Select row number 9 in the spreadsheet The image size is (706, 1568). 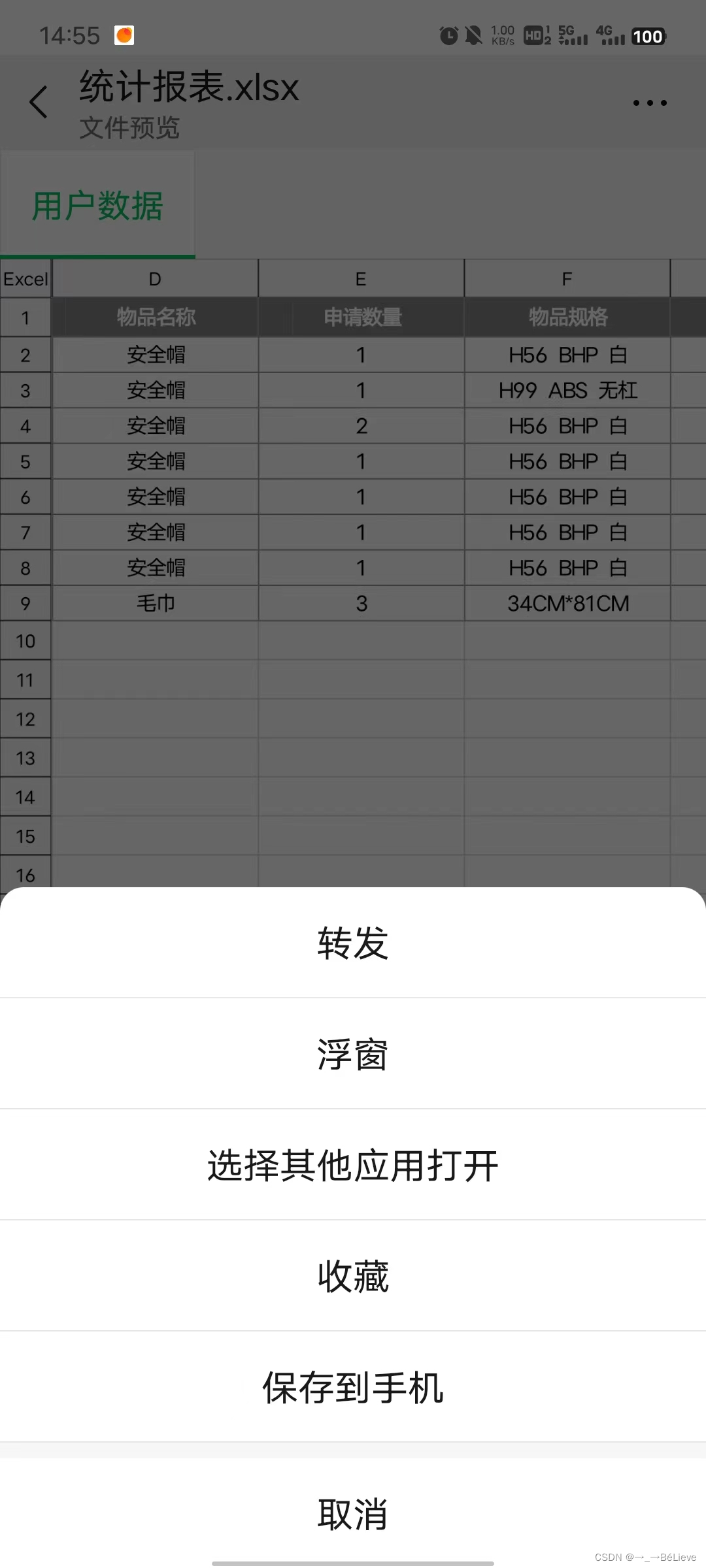pos(25,603)
